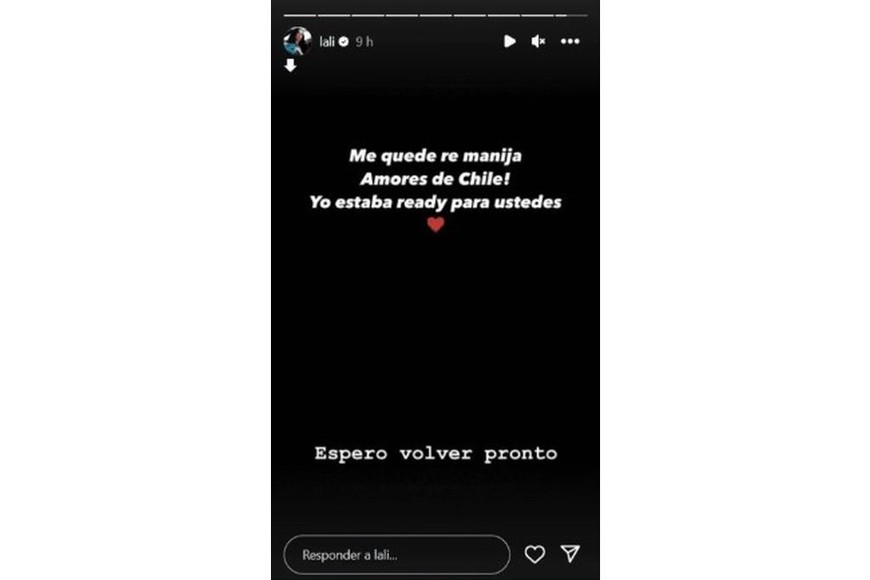
Task: Like this story with the heart
Action: [x=535, y=554]
